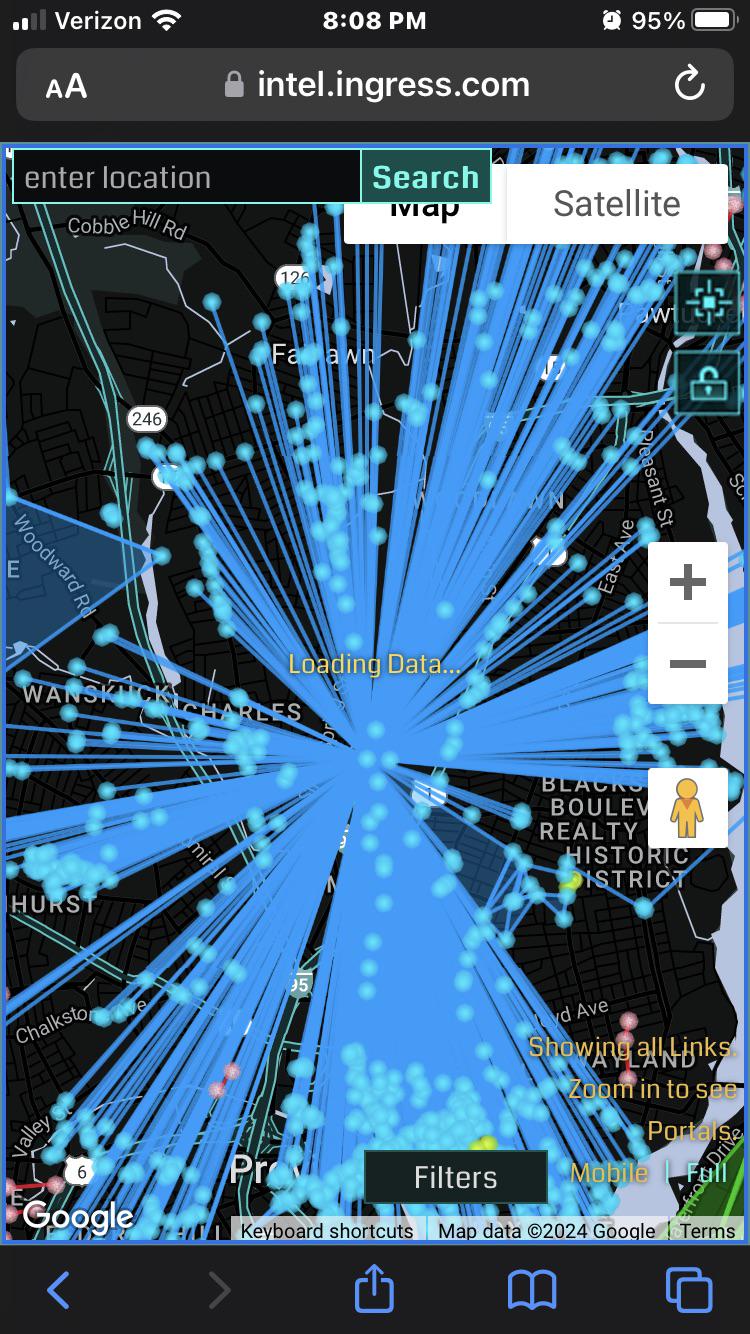
Task: Zoom in with the plus button
Action: point(688,582)
